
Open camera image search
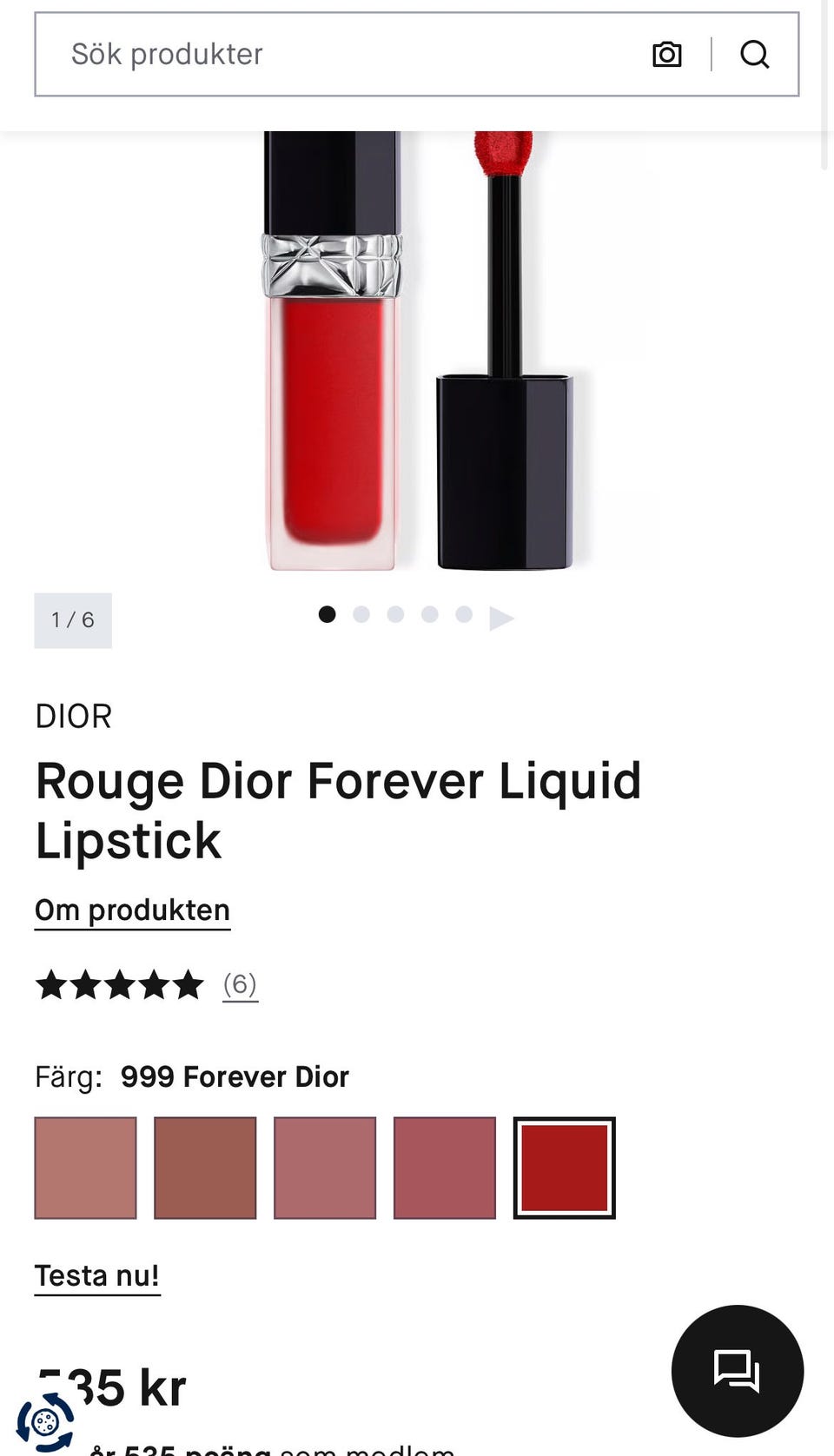click(666, 54)
